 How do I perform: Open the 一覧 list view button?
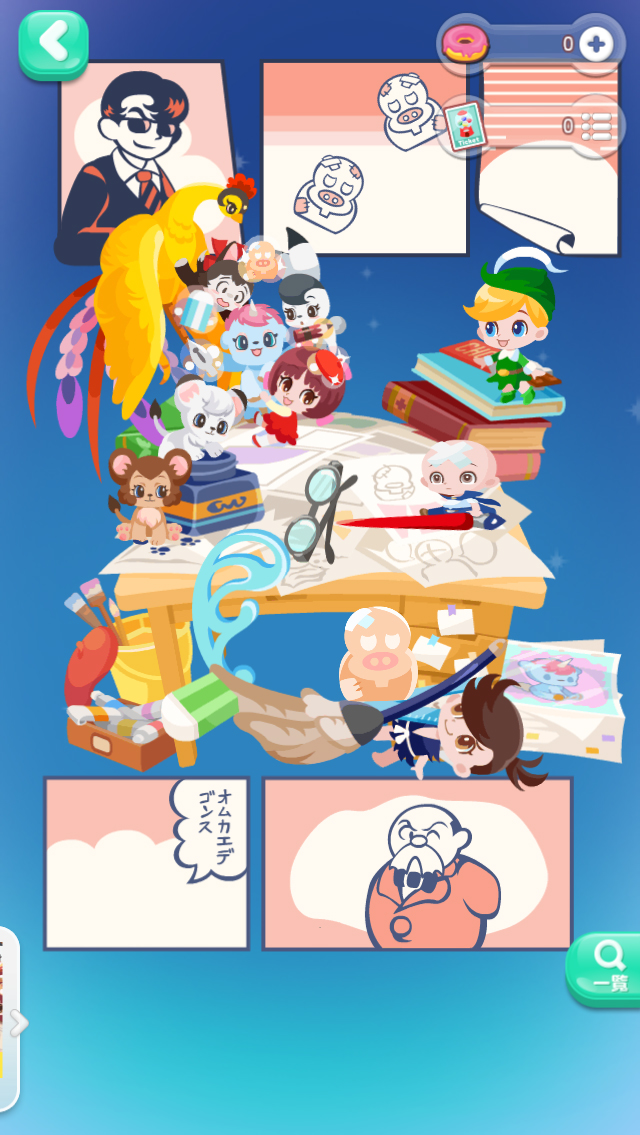tap(606, 967)
